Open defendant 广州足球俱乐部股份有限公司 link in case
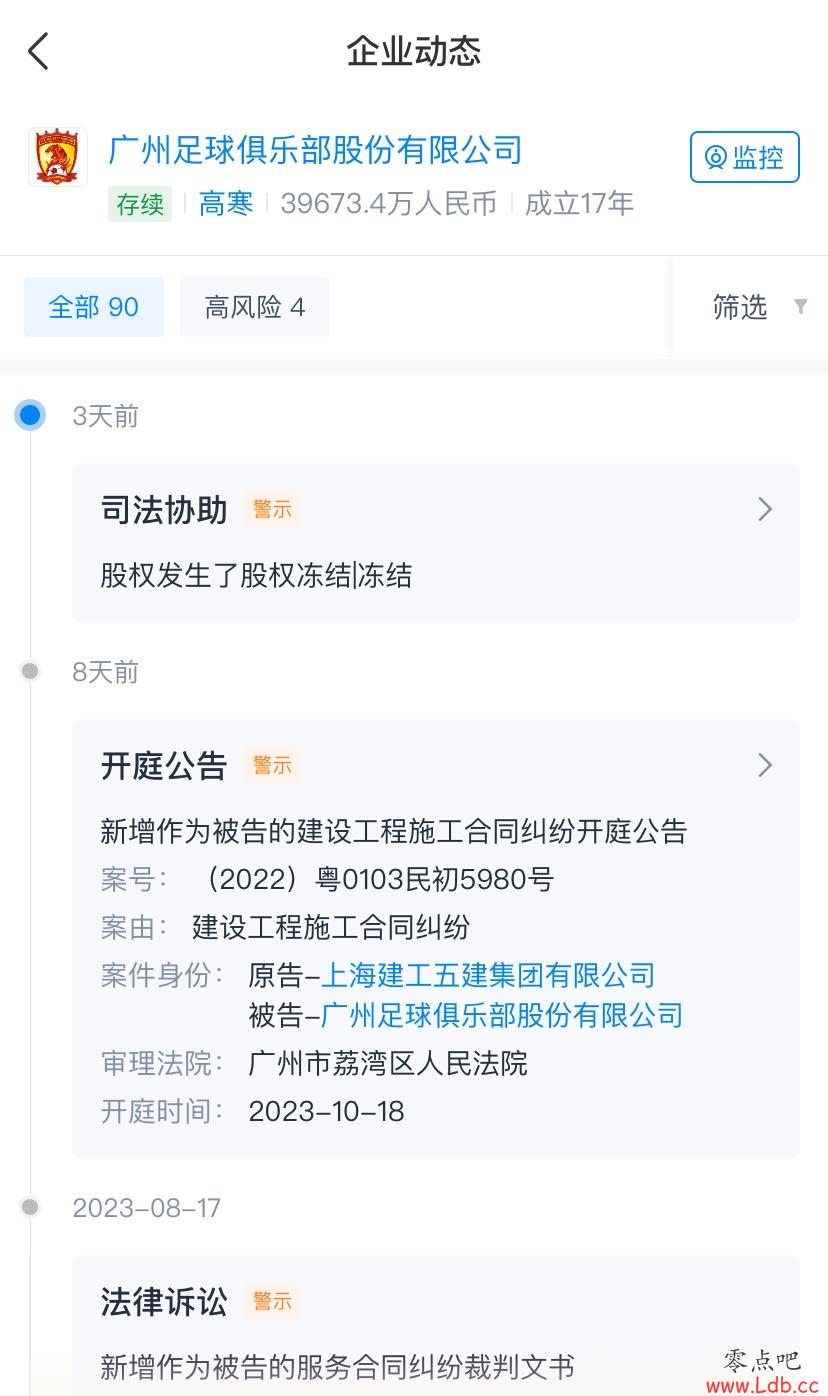 (x=502, y=1015)
